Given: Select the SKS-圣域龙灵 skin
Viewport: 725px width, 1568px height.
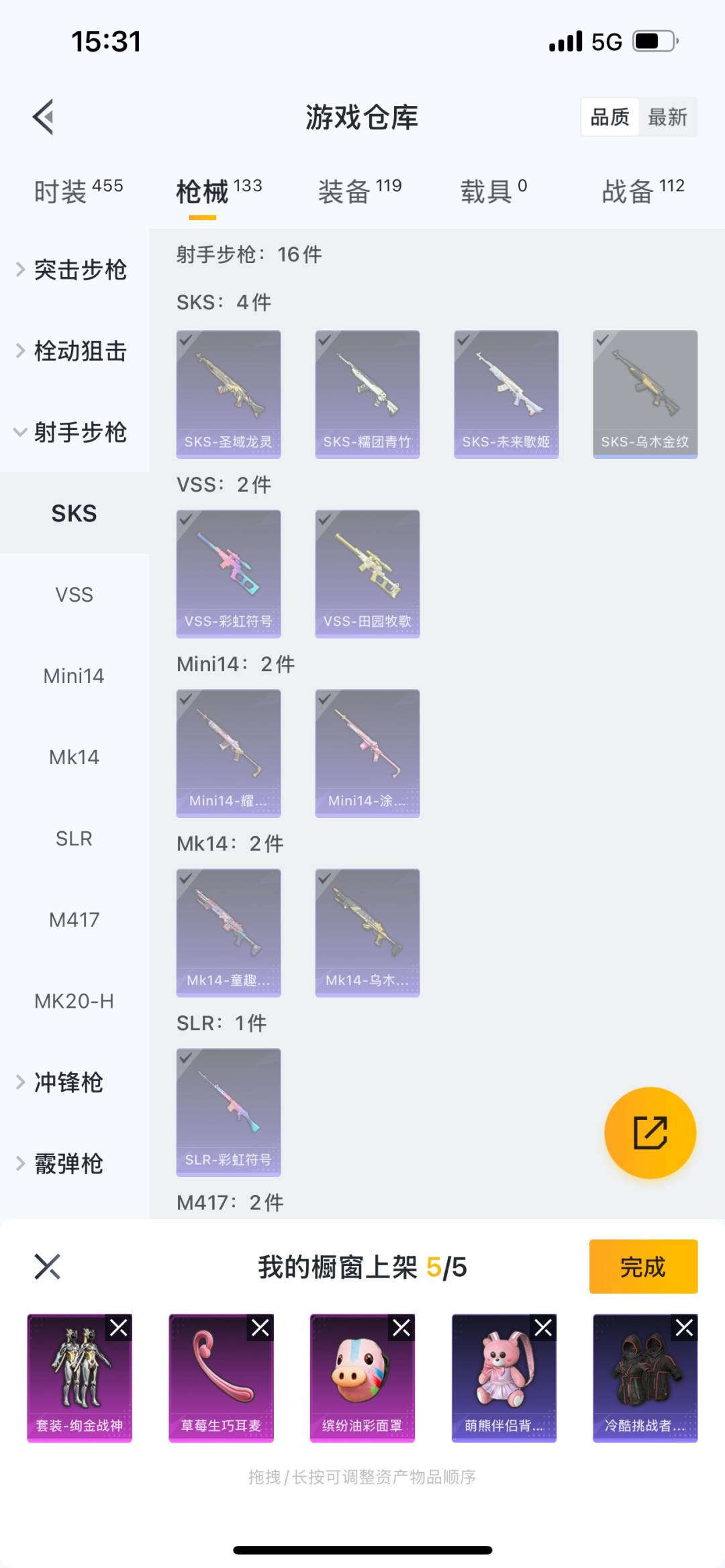Looking at the screenshot, I should click(228, 394).
